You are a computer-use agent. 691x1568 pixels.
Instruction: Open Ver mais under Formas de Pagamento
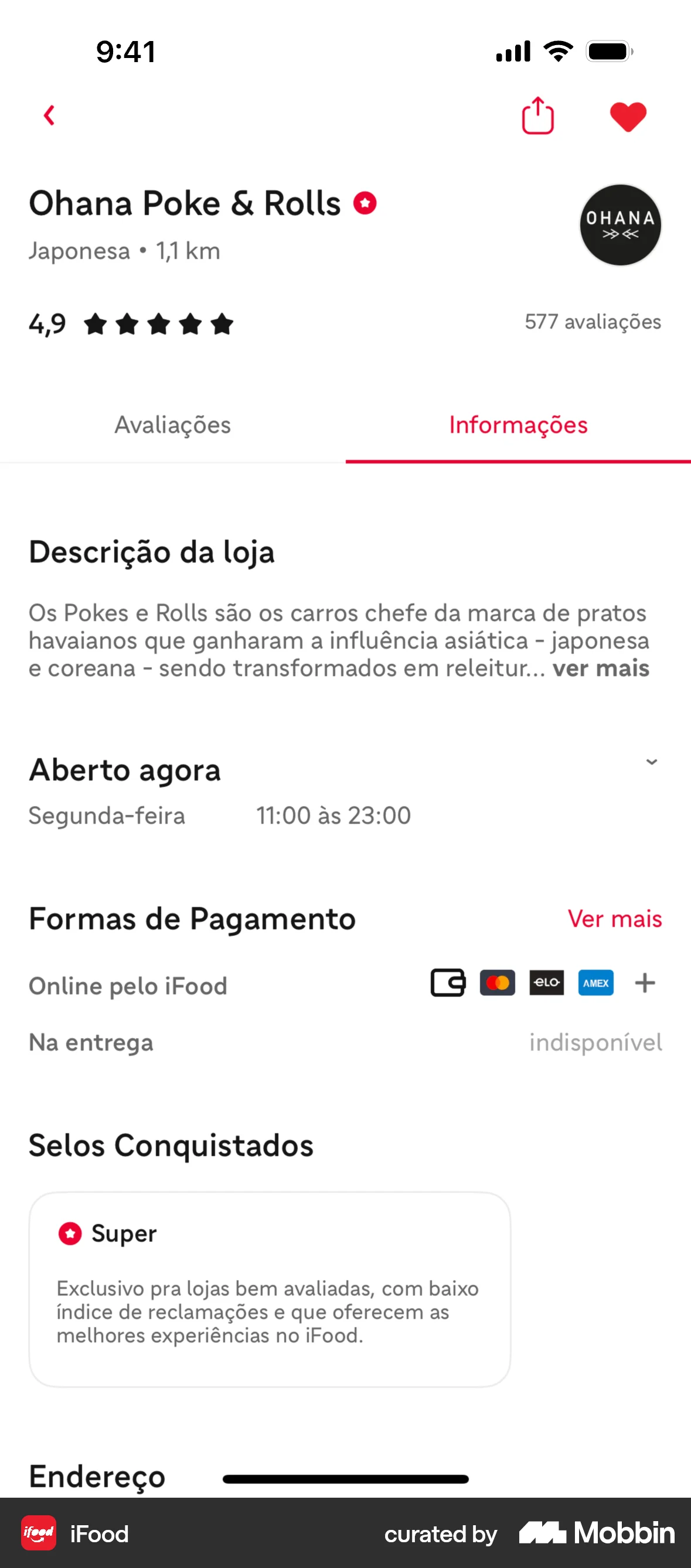coord(615,919)
